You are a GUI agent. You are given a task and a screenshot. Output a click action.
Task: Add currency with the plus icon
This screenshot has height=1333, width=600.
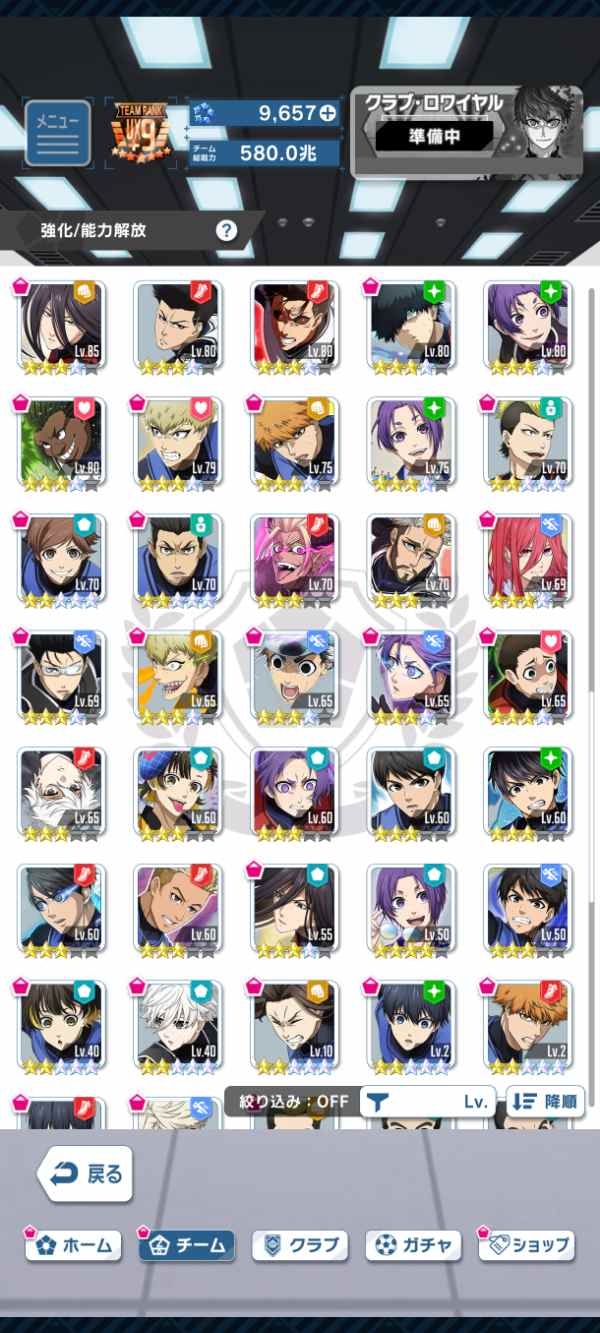click(x=328, y=113)
